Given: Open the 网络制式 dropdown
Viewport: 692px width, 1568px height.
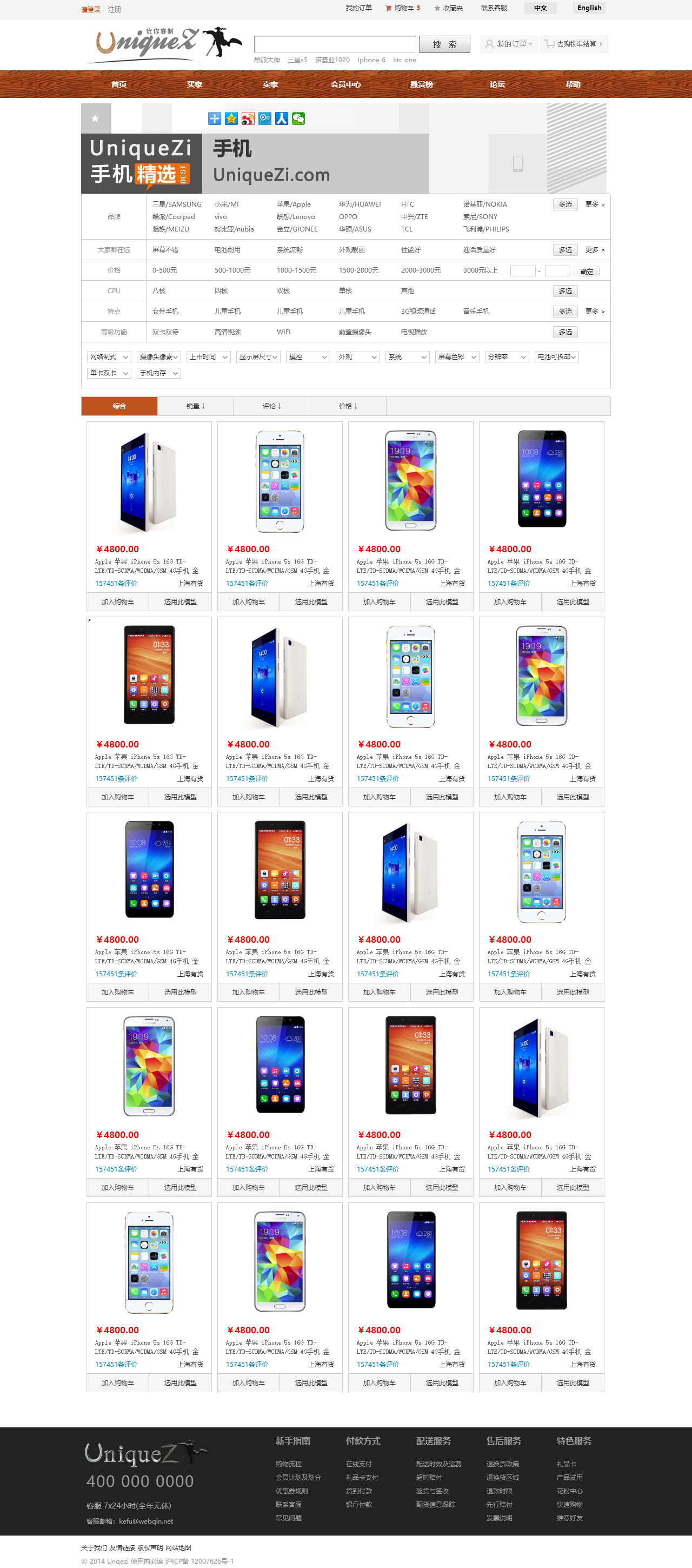Looking at the screenshot, I should point(109,356).
